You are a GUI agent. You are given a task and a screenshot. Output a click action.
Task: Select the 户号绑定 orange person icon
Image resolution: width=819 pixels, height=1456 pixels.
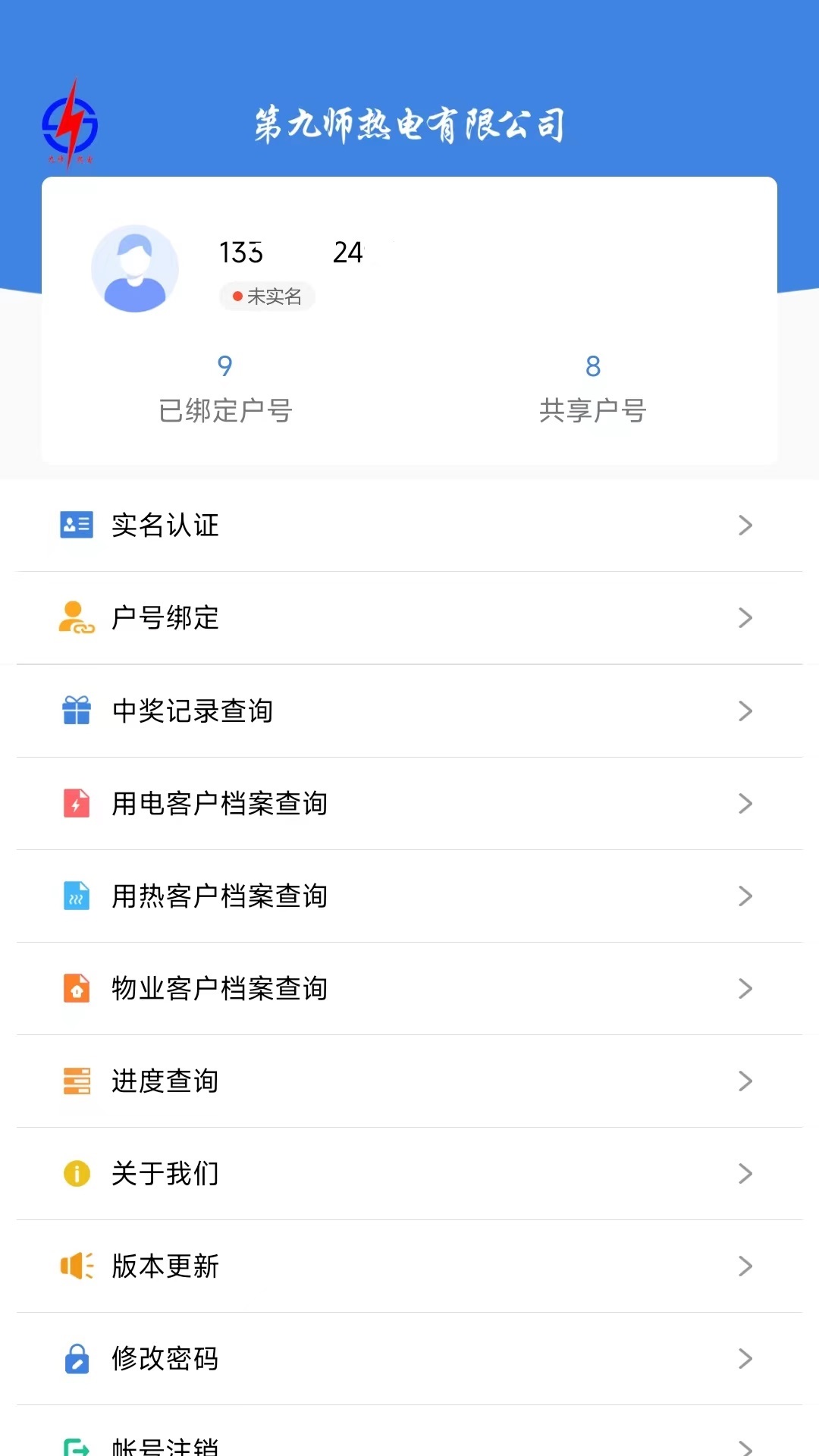pos(76,618)
